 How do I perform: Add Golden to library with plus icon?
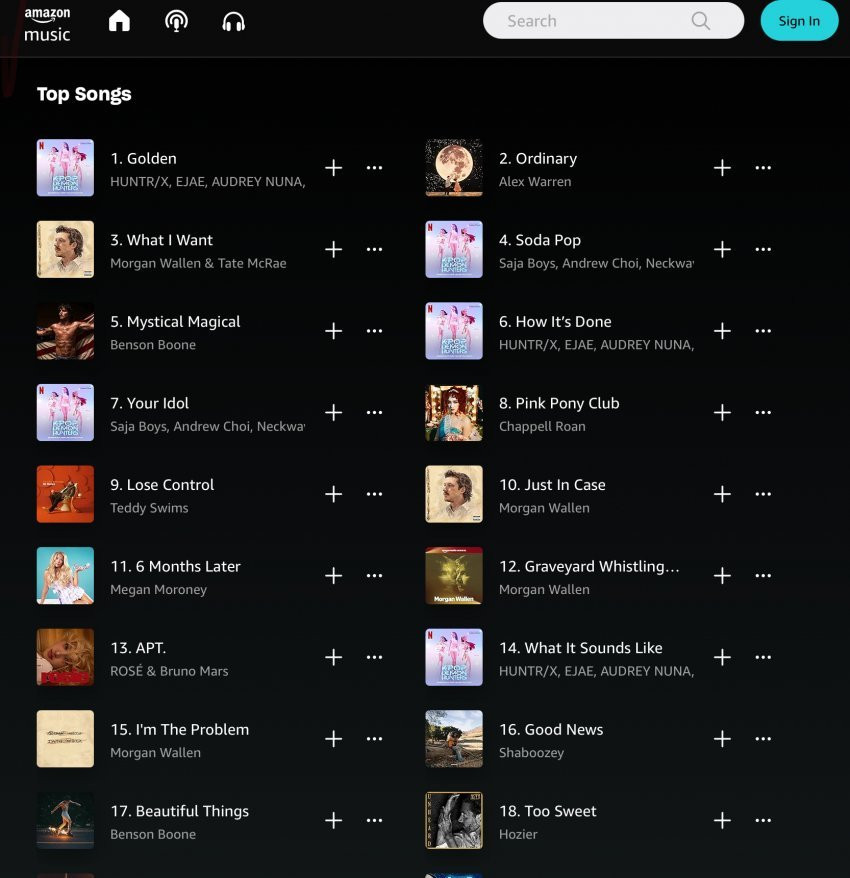(334, 168)
